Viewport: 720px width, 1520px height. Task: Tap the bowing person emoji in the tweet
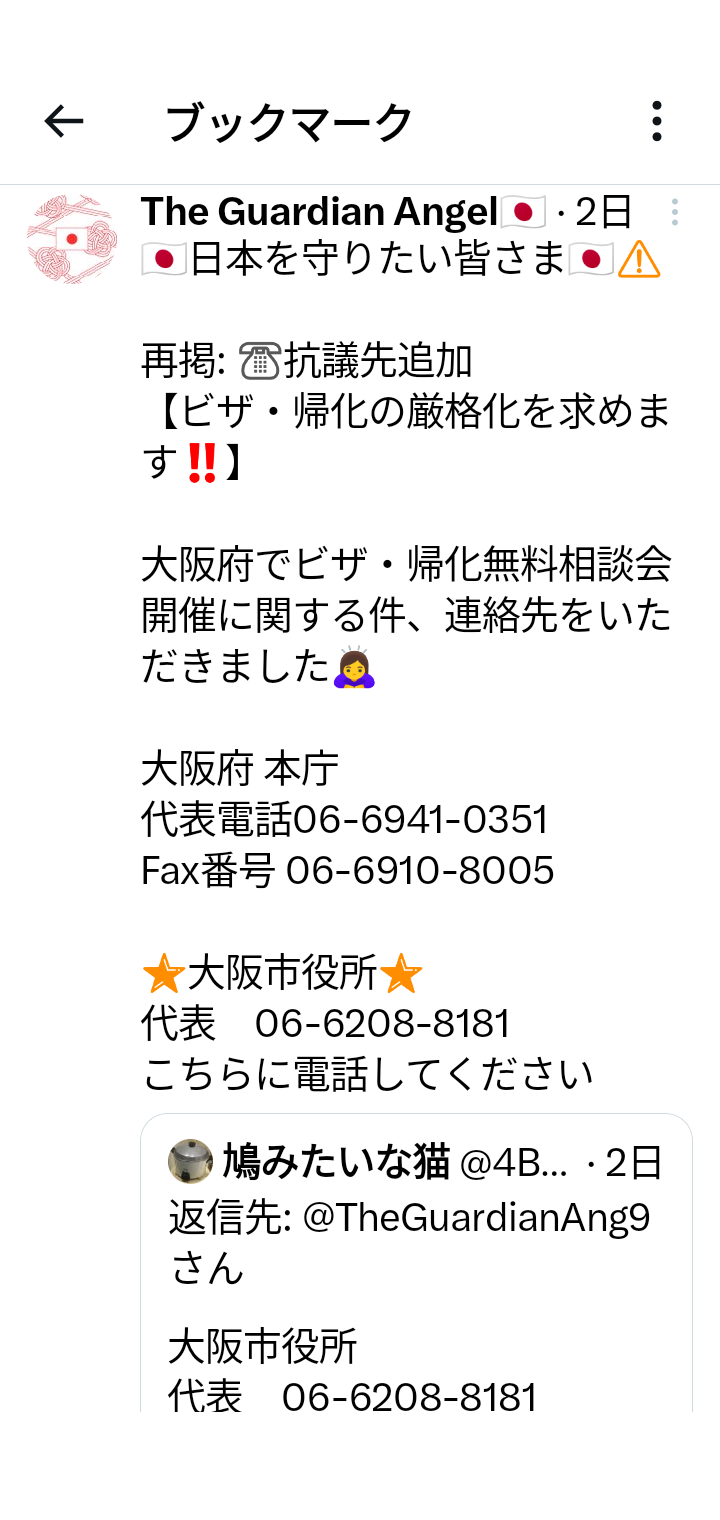(x=356, y=668)
